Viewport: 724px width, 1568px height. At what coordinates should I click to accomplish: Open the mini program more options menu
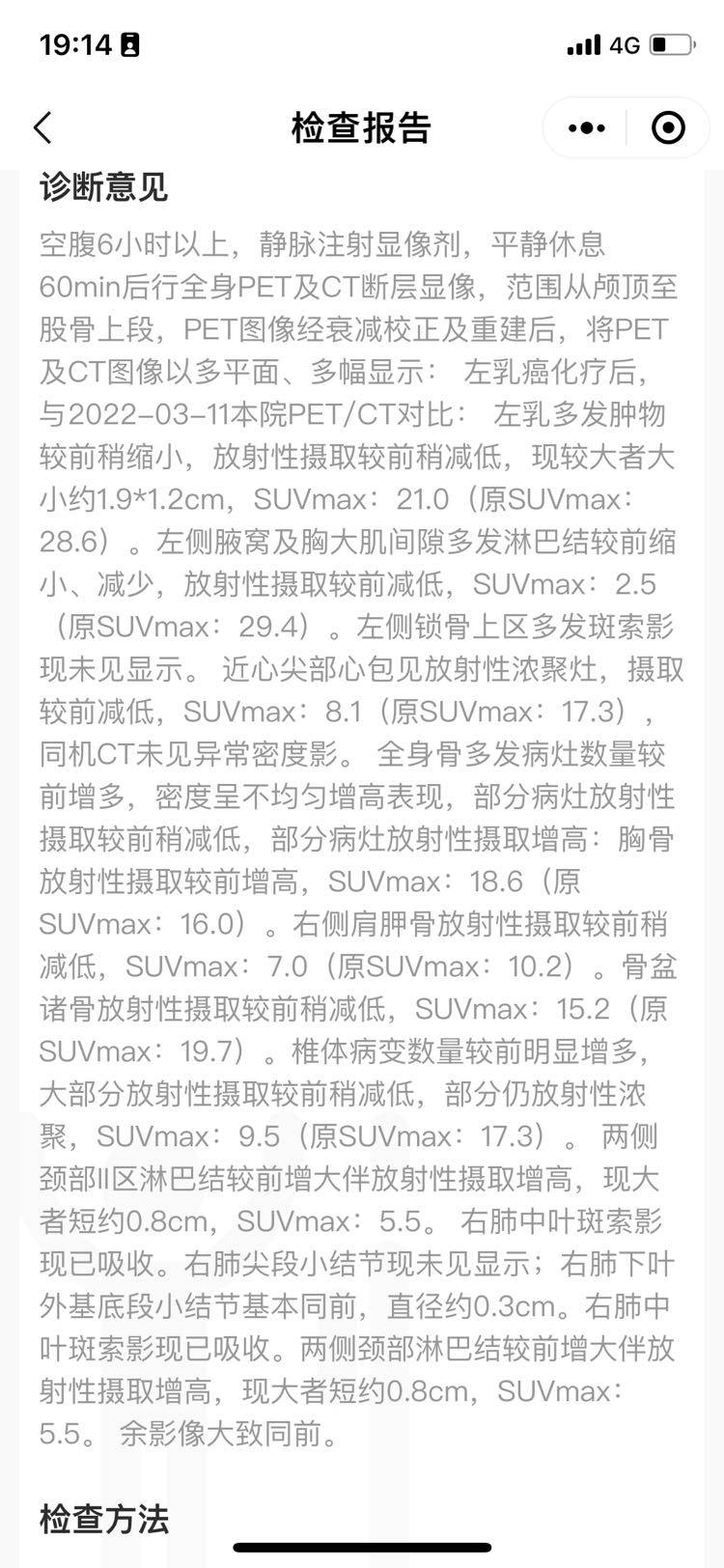(x=586, y=127)
